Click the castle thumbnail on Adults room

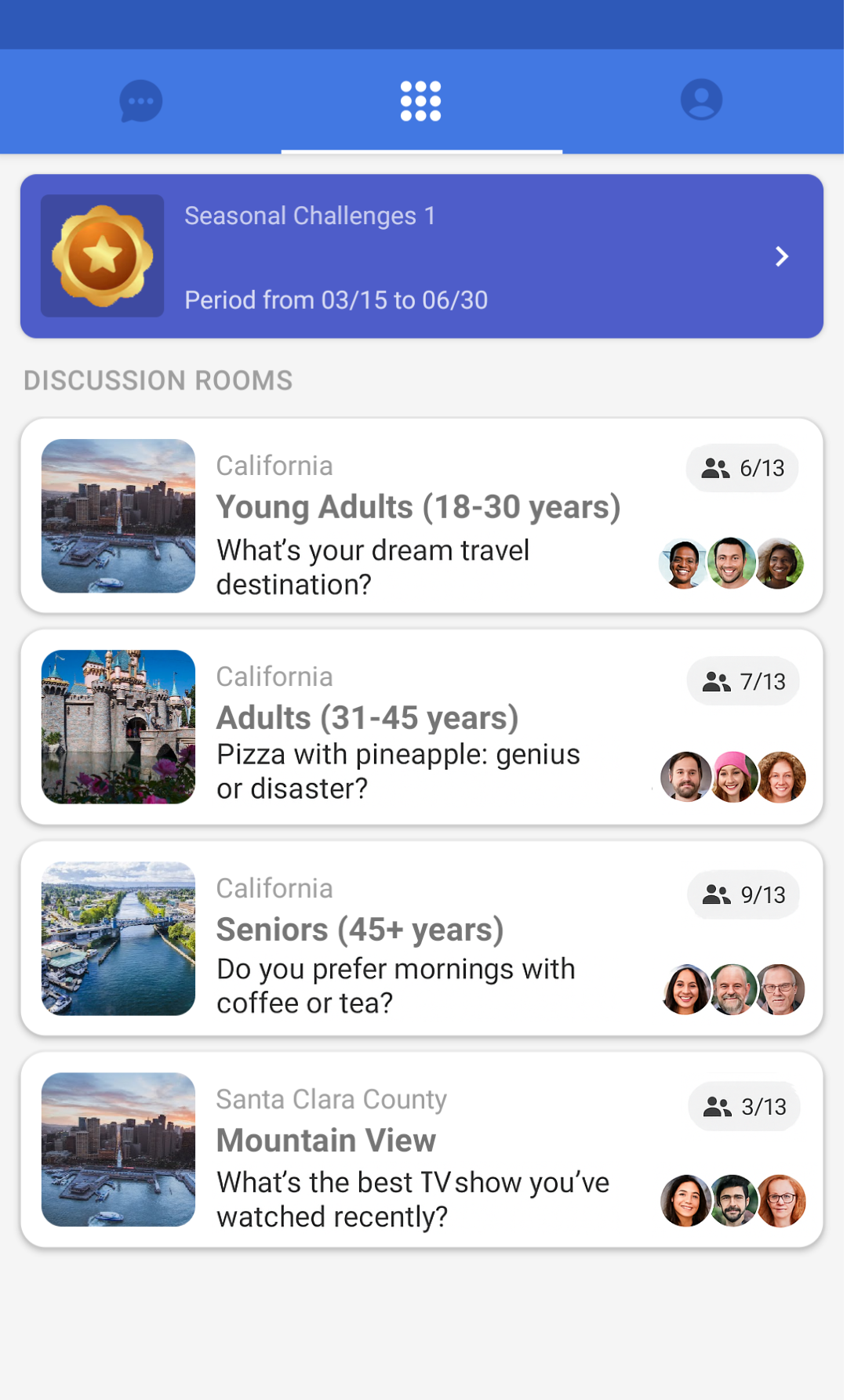coord(118,727)
